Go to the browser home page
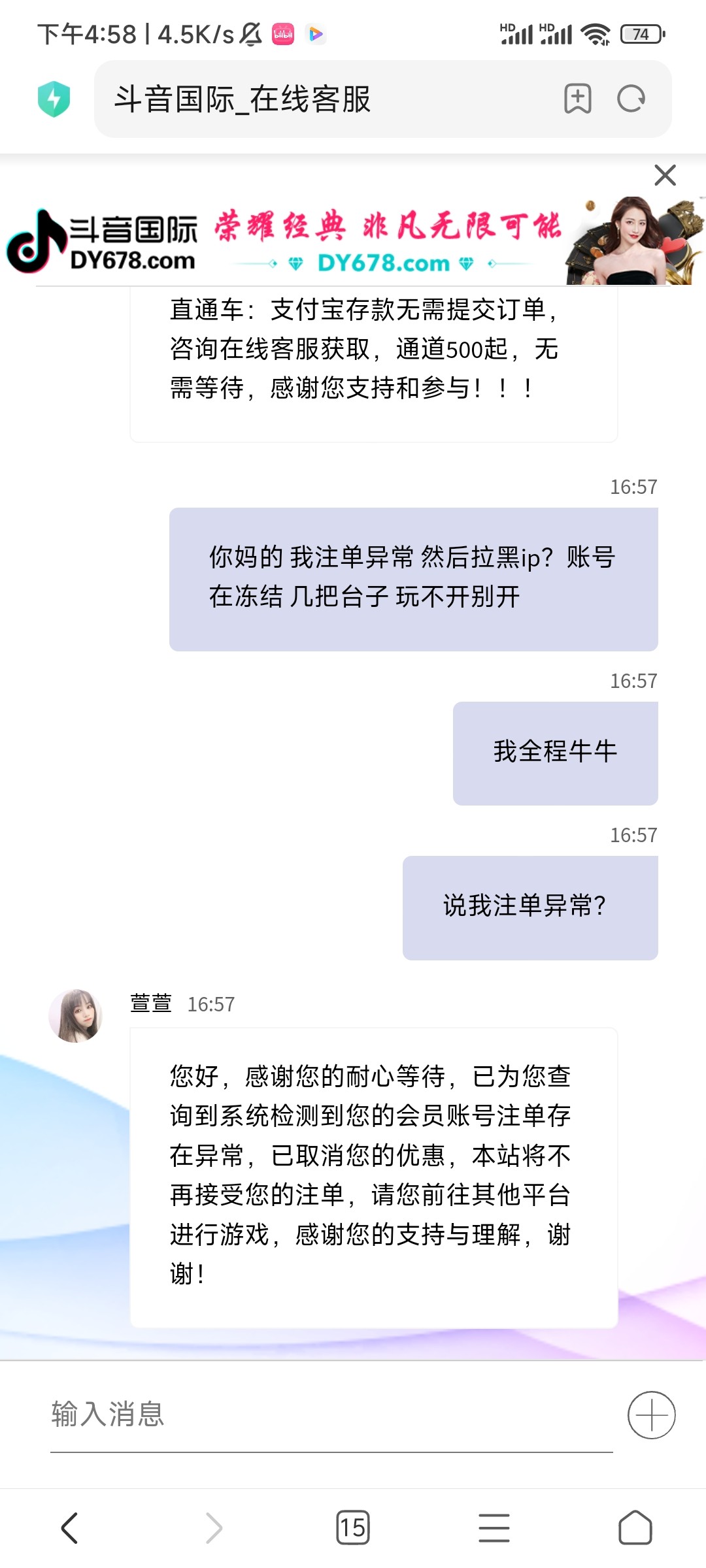The image size is (706, 1568). 635,1527
